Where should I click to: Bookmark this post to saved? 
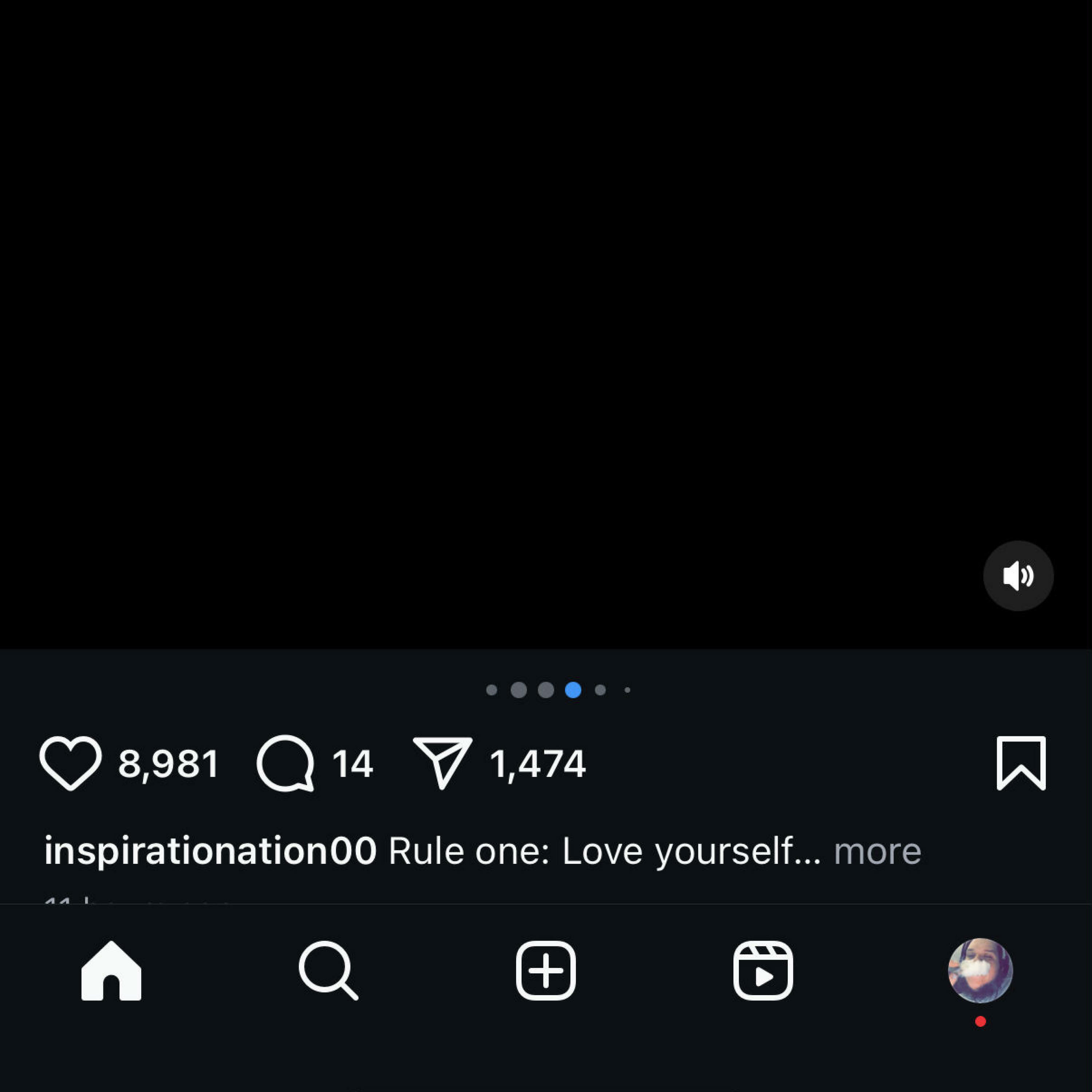click(1021, 763)
